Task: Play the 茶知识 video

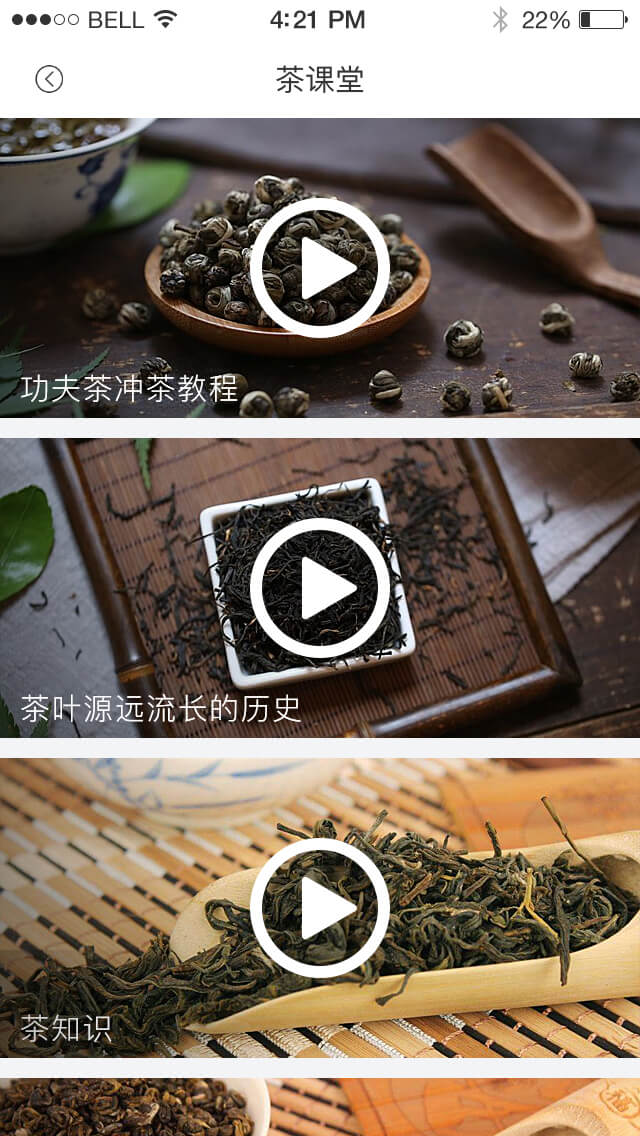Action: 320,908
